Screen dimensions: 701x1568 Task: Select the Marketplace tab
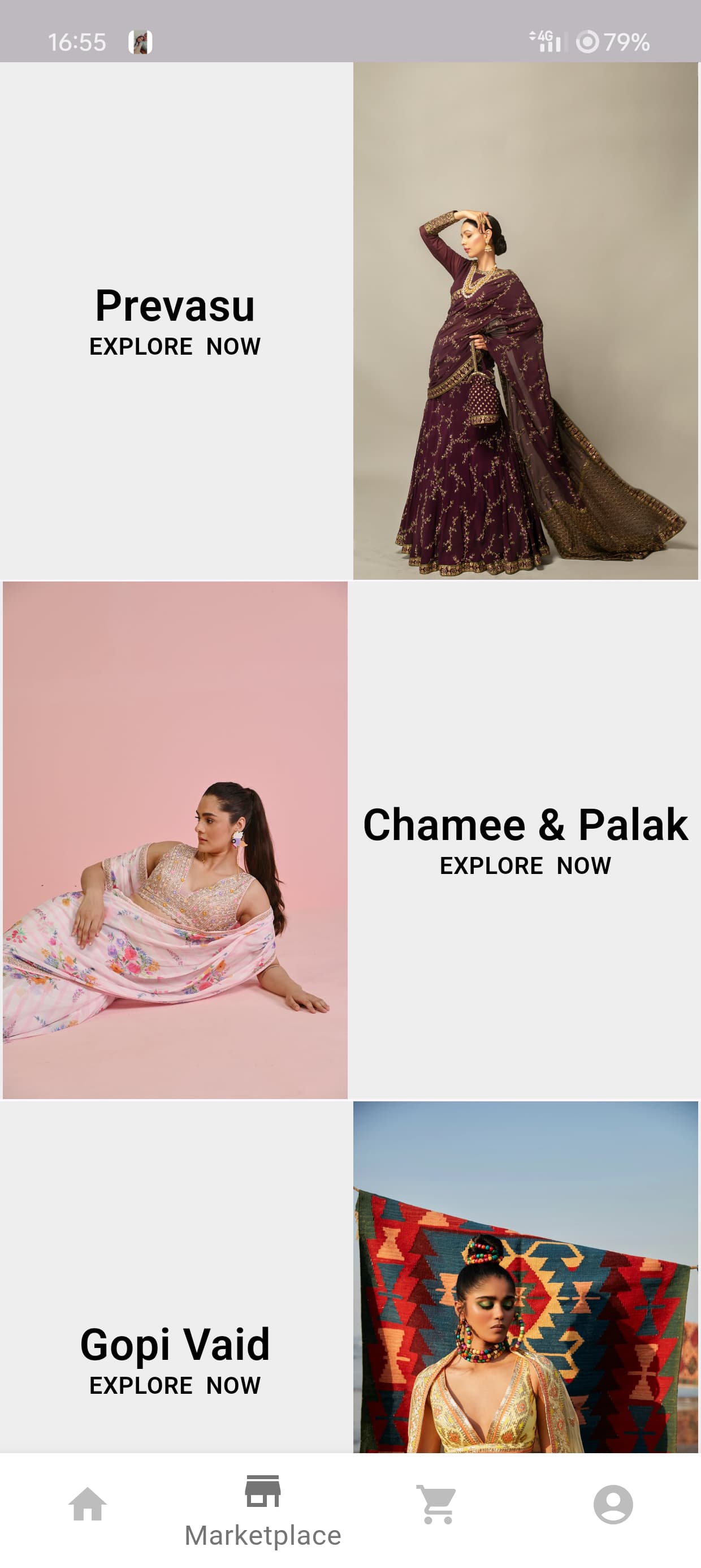coord(262,1510)
